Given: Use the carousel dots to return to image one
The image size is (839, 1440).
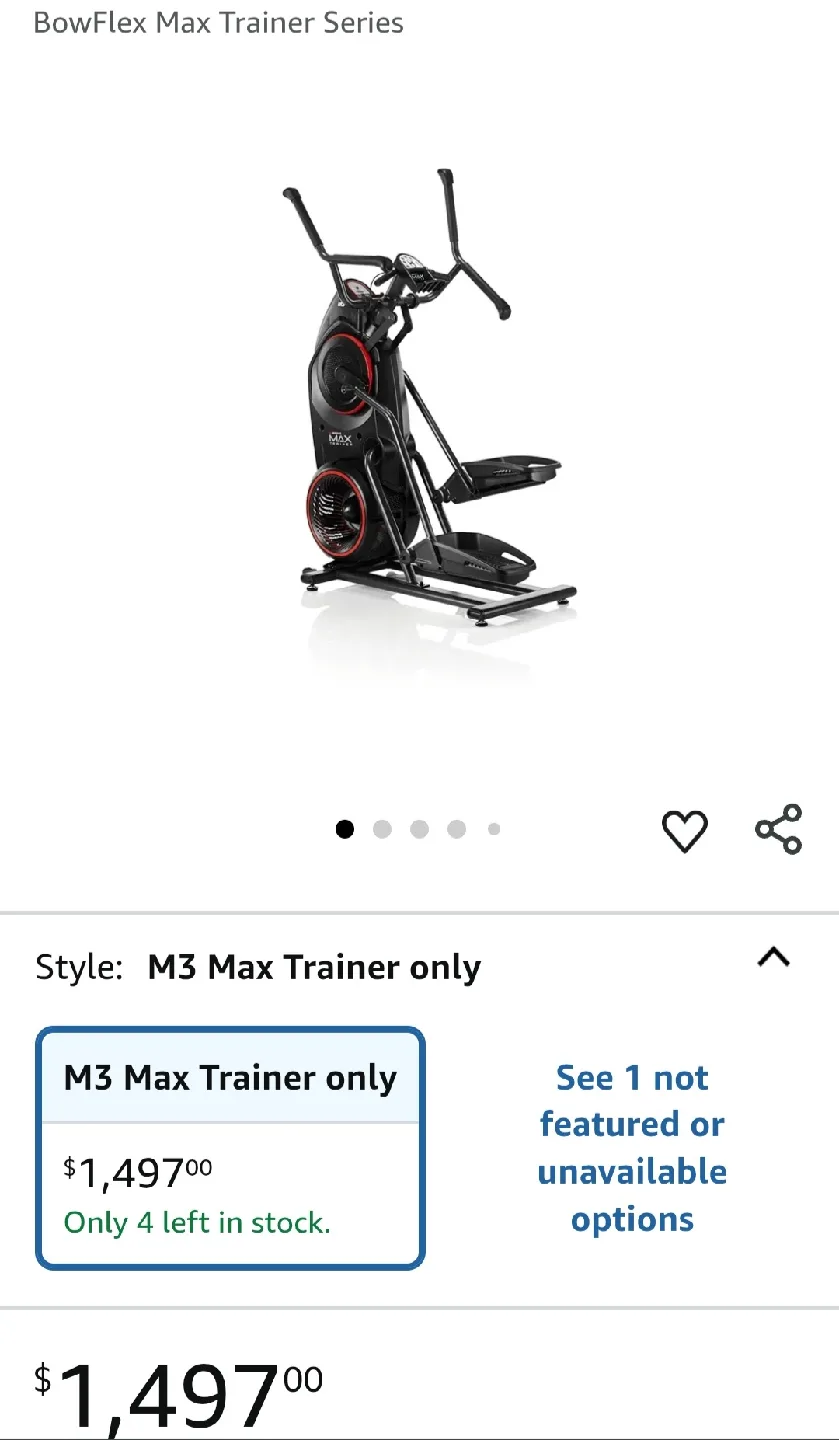Looking at the screenshot, I should coord(345,829).
